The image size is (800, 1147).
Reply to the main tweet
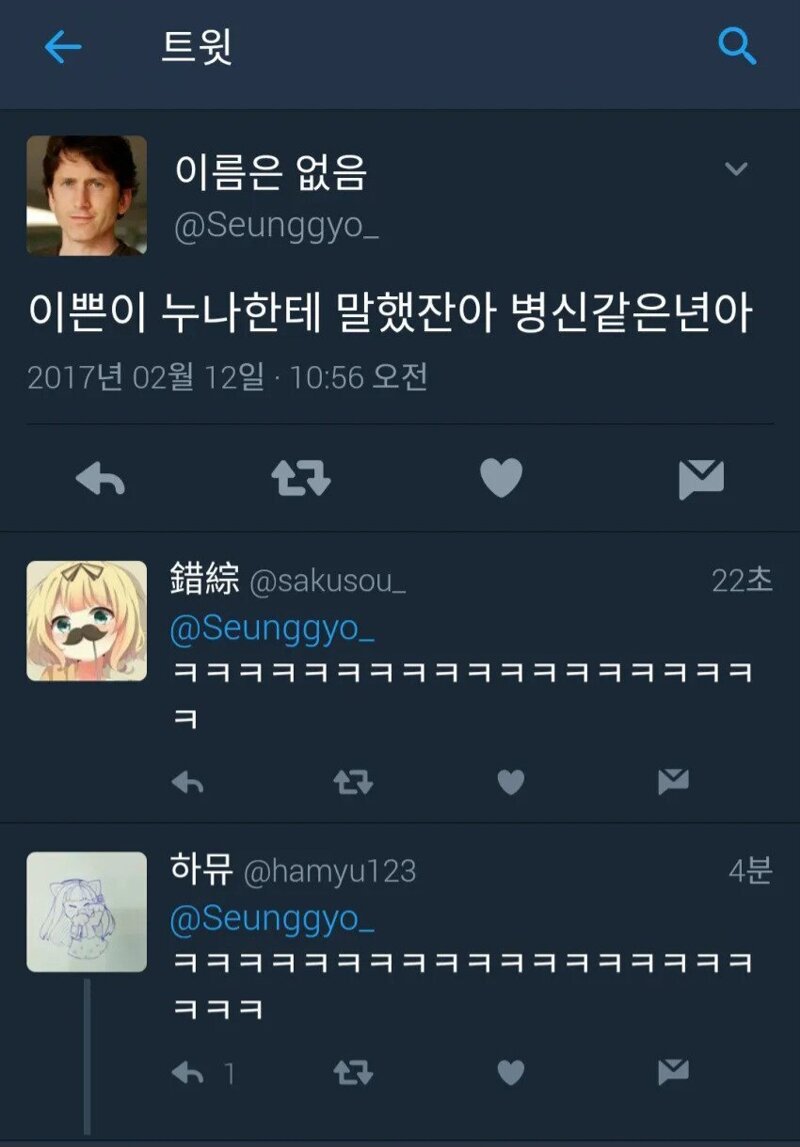[x=100, y=481]
